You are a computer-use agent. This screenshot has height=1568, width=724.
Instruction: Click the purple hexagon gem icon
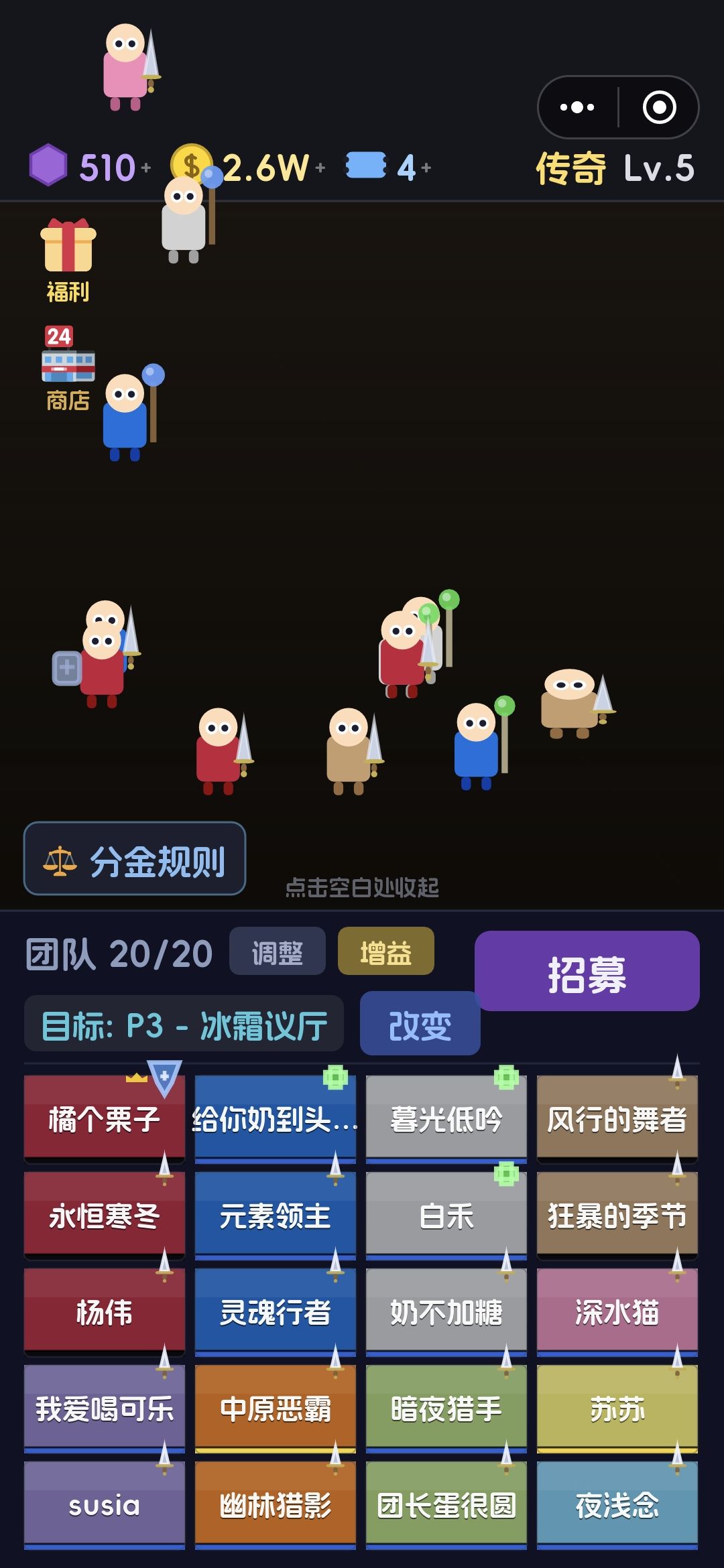(x=47, y=166)
